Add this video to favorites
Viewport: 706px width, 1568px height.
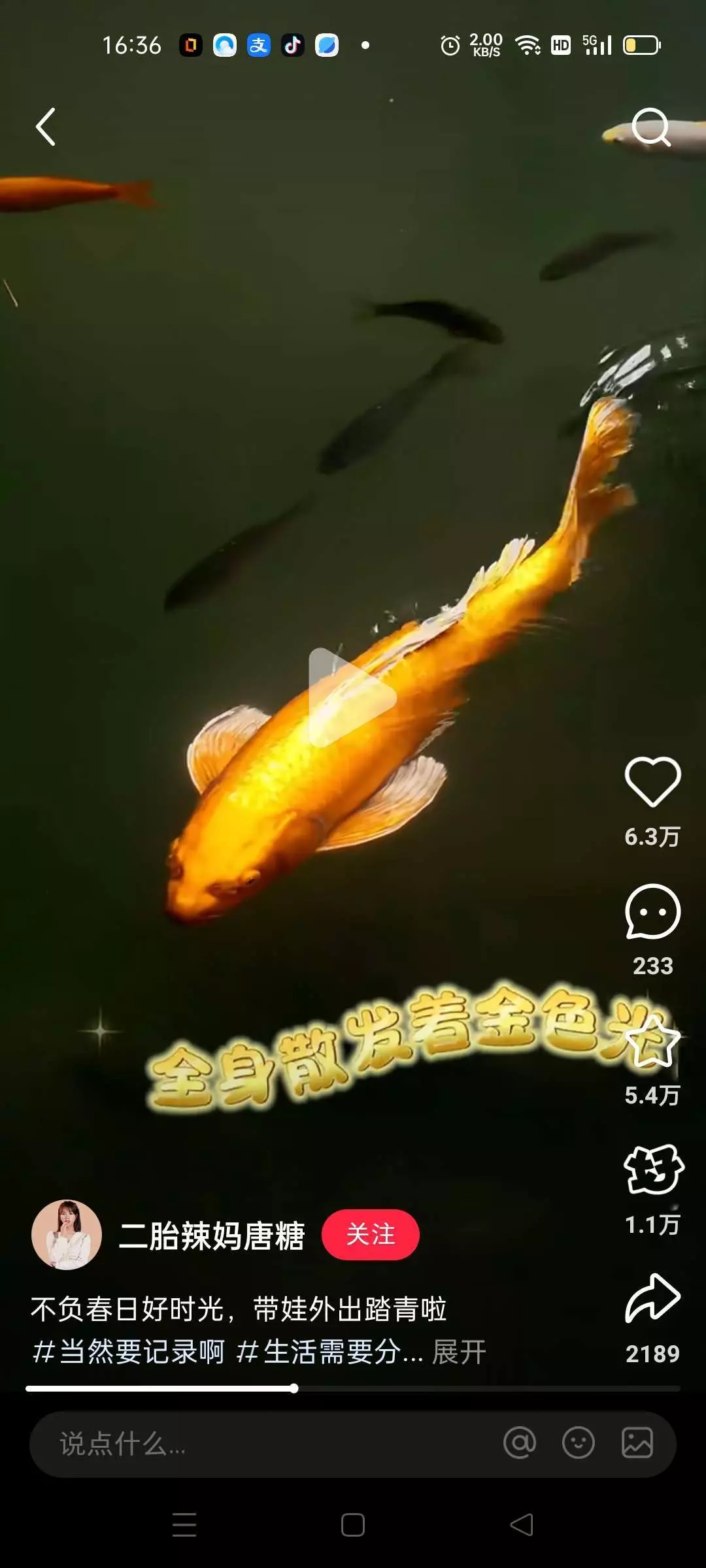coord(652,1041)
